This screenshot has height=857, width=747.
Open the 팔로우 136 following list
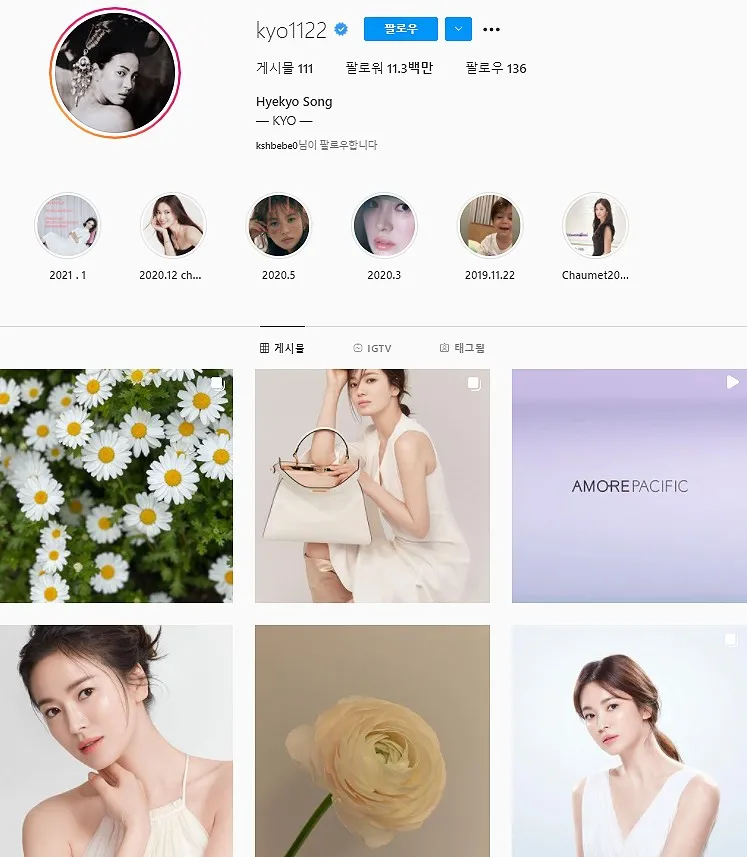click(496, 68)
